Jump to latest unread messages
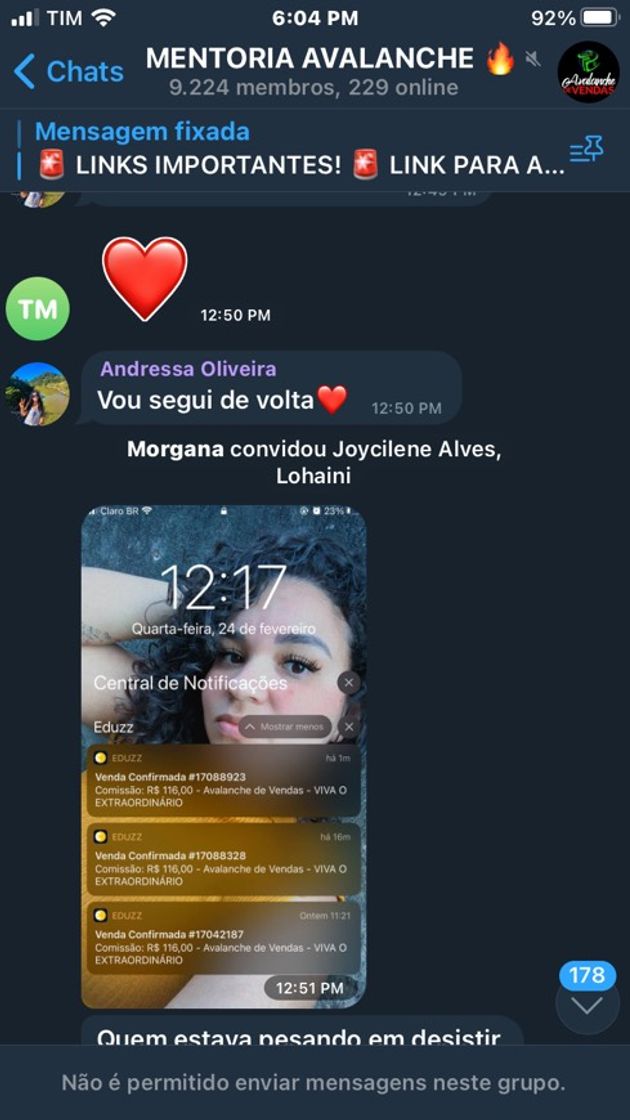This screenshot has height=1120, width=630. (587, 1003)
